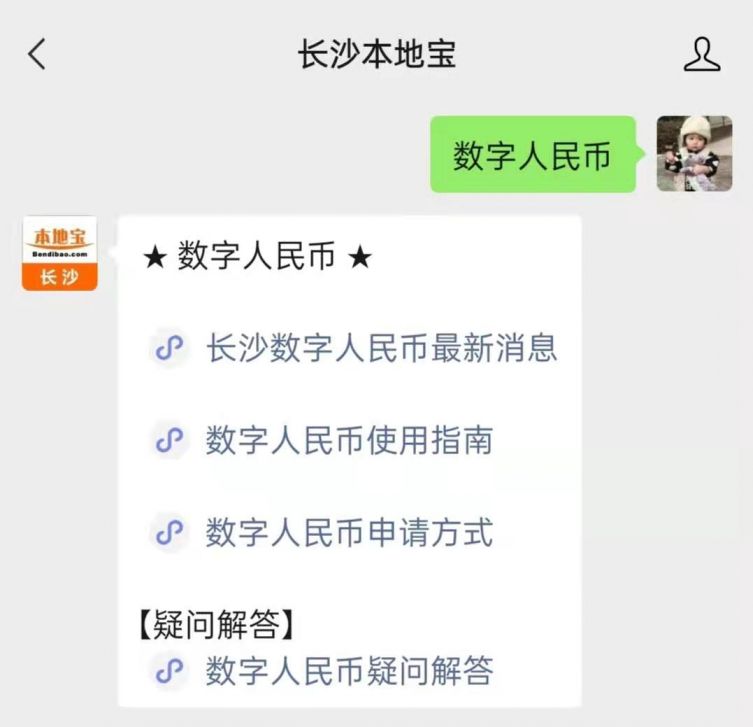
Task: Tap my own avatar photo
Action: [694, 154]
